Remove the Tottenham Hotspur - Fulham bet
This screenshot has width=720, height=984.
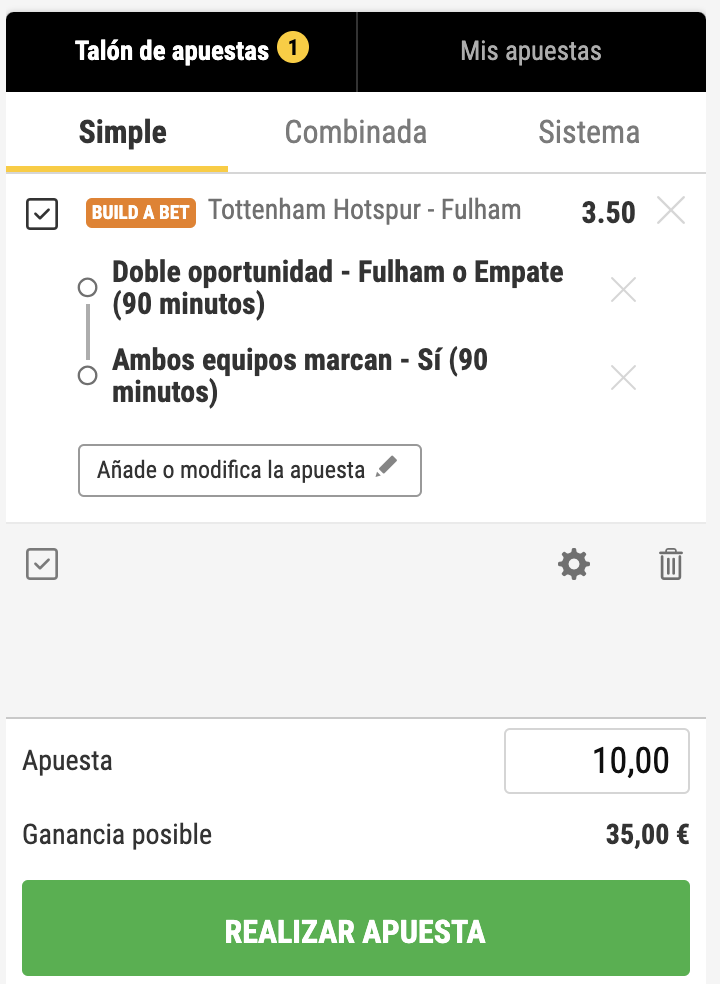[x=671, y=211]
